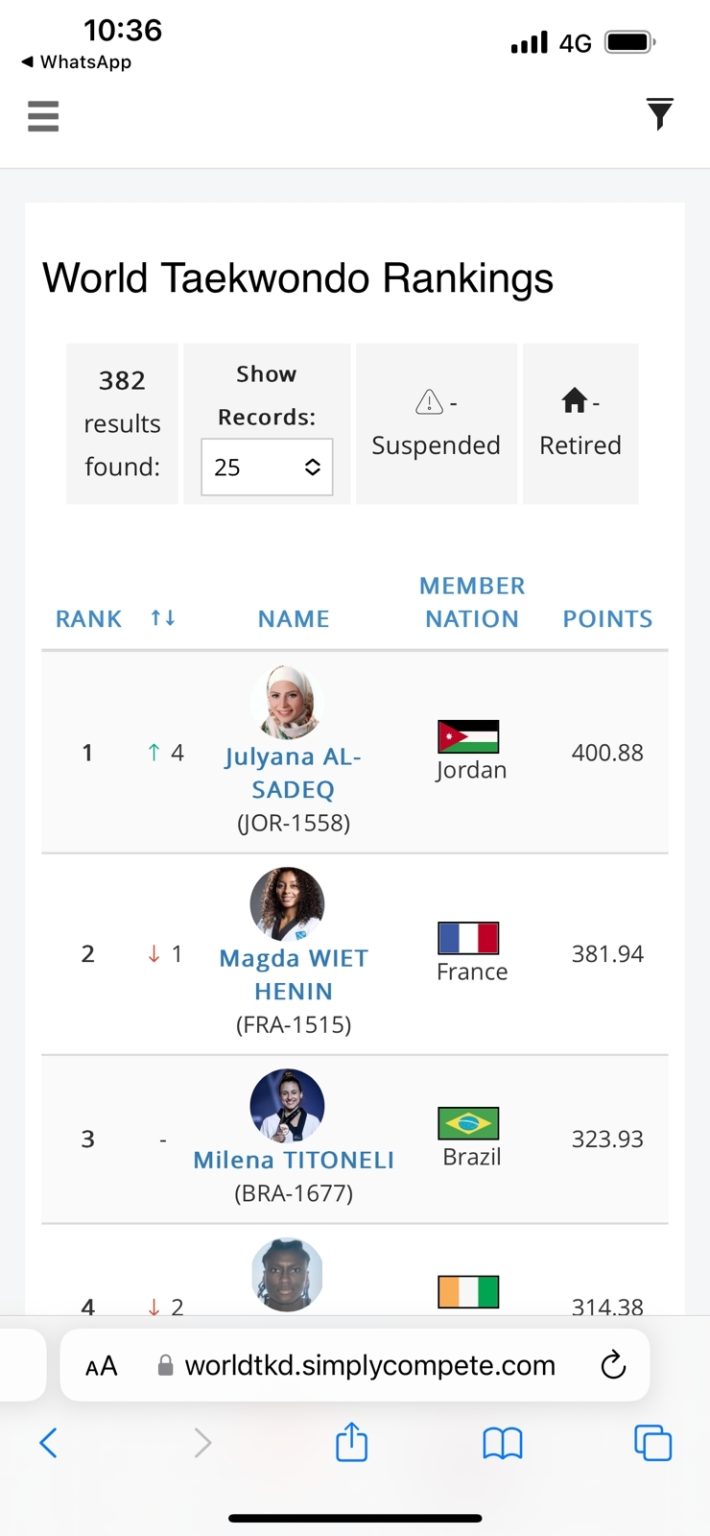Open reader and text size options
This screenshot has width=710, height=1536.
[101, 1366]
